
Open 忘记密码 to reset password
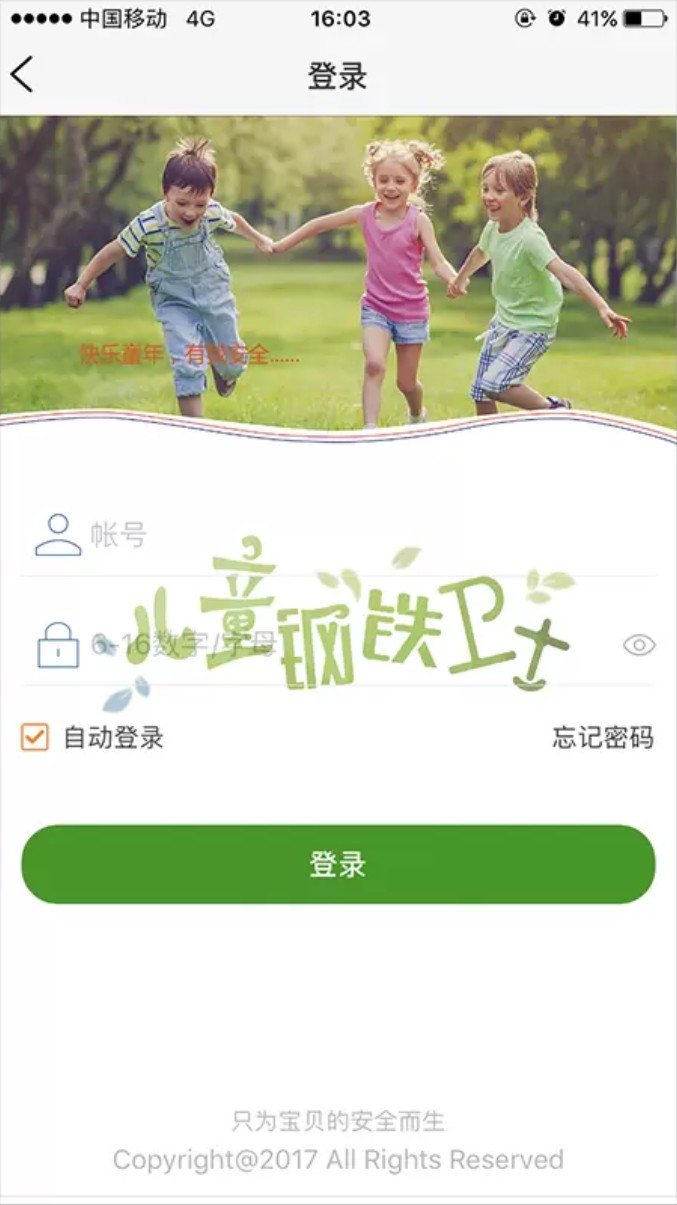click(603, 738)
